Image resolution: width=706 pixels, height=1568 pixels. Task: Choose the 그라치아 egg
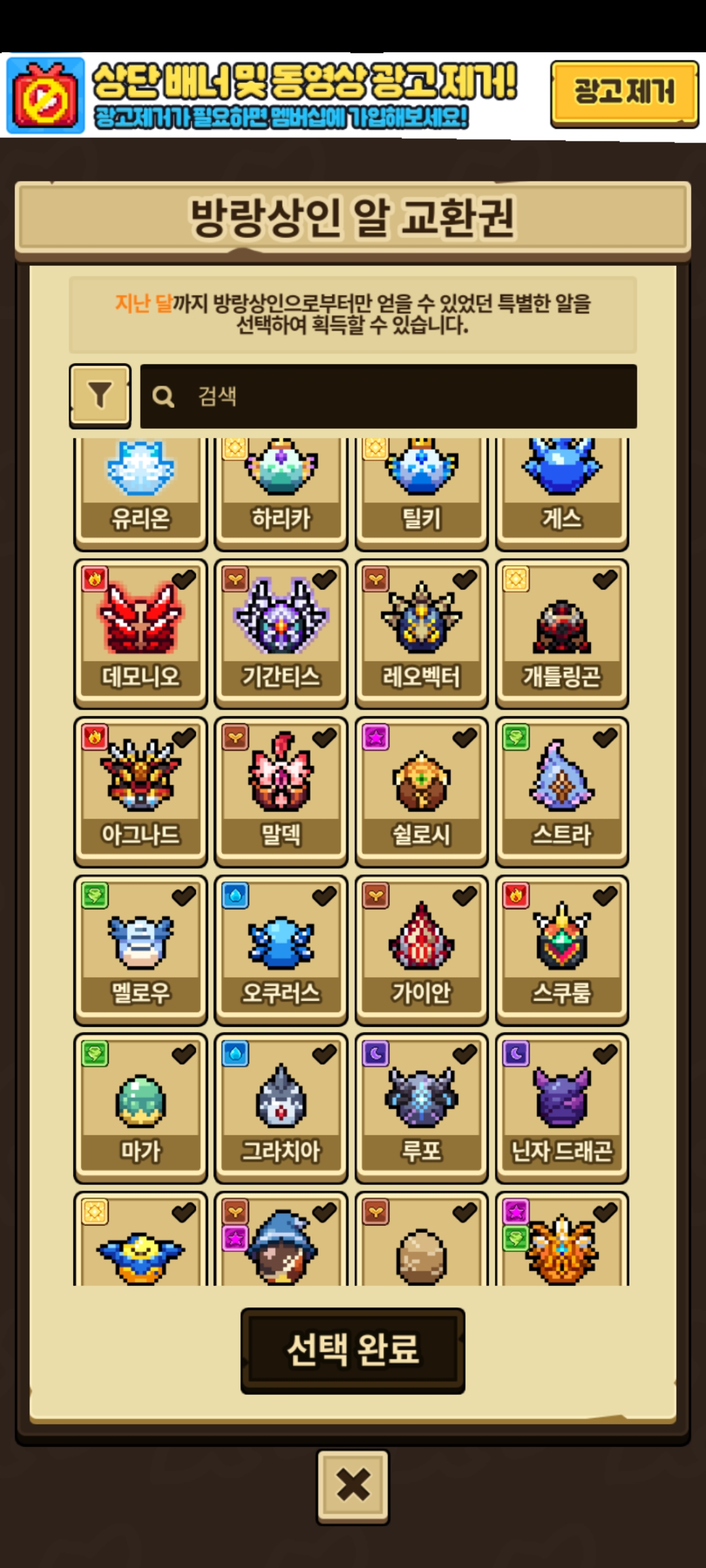[281, 1107]
